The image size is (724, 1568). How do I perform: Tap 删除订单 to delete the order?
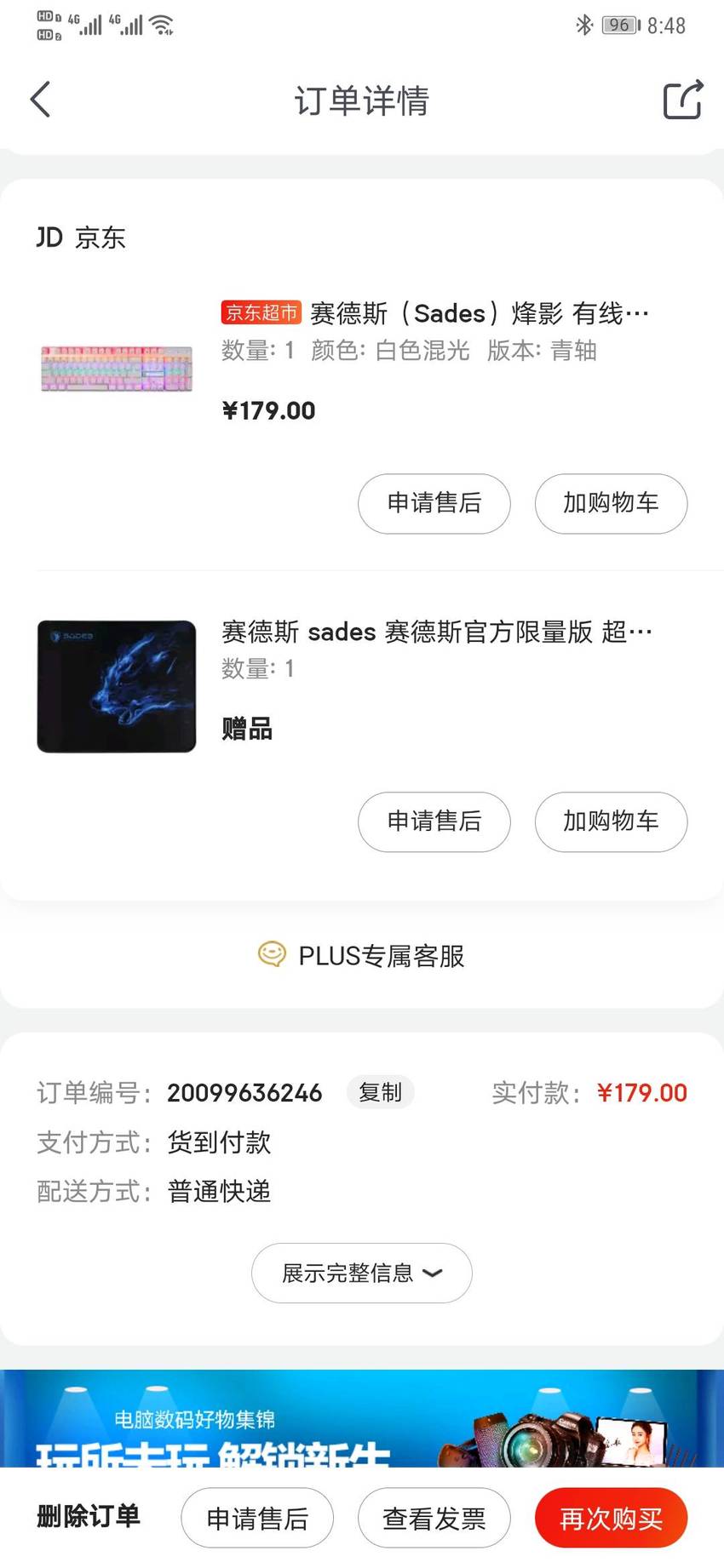point(89,1516)
